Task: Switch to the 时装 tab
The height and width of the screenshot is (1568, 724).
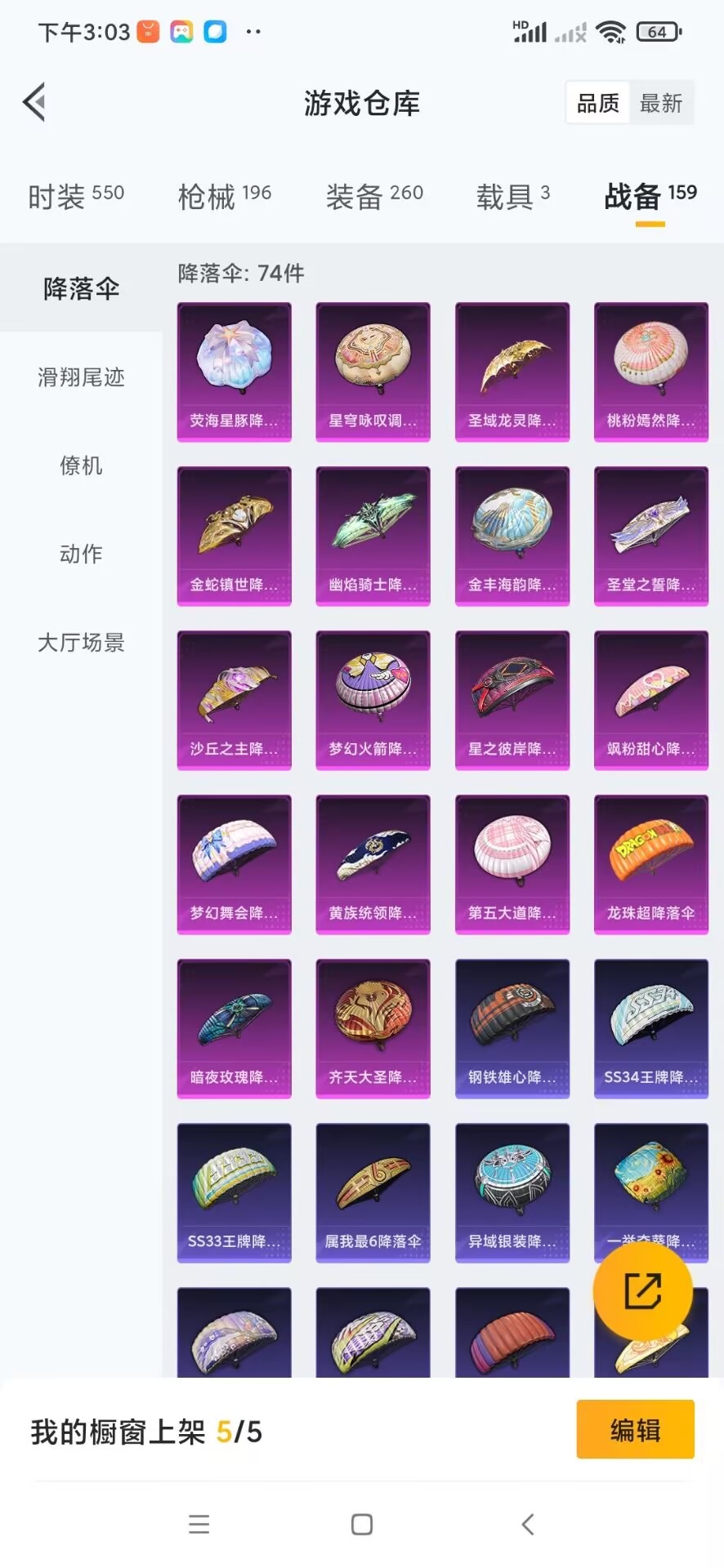Action: pos(76,196)
